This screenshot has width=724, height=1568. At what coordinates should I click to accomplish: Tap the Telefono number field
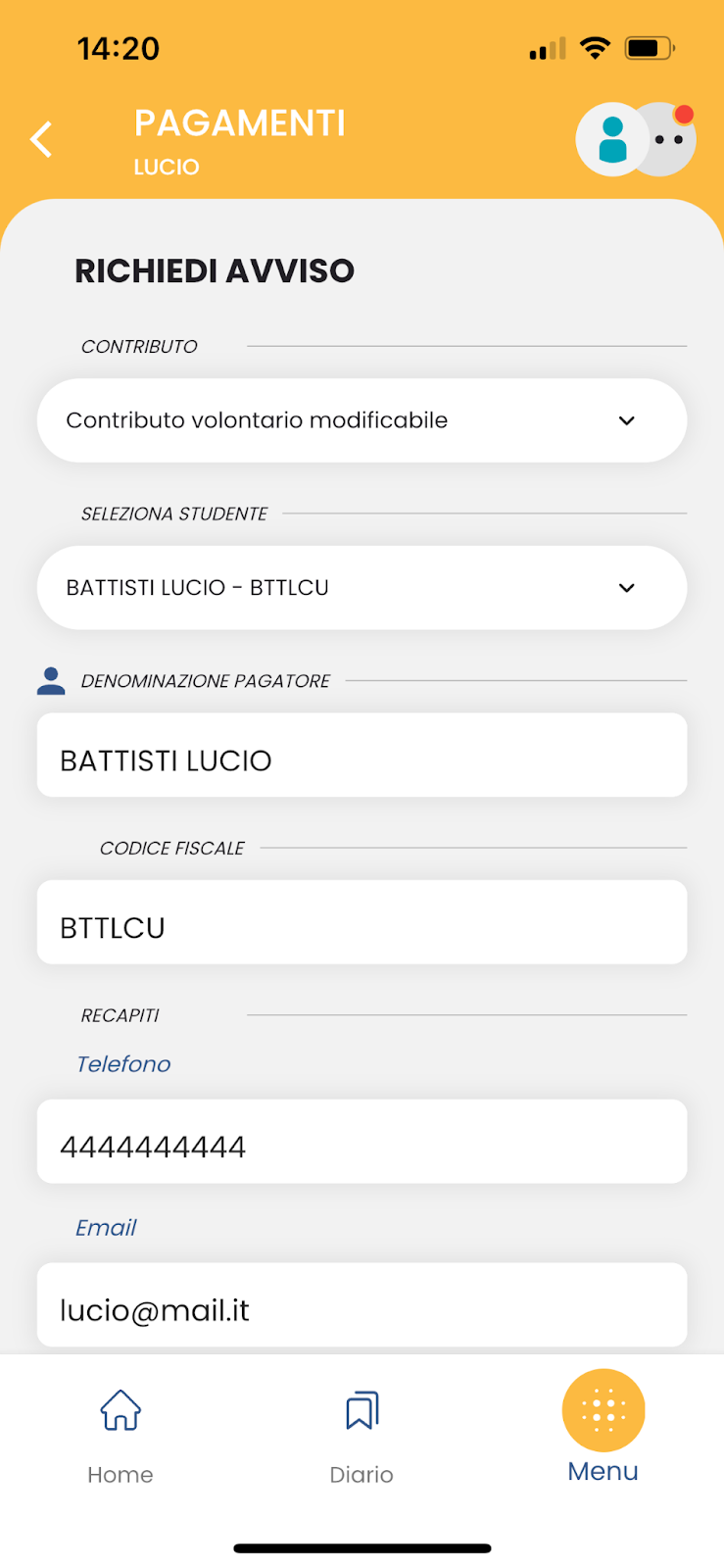[x=362, y=1141]
